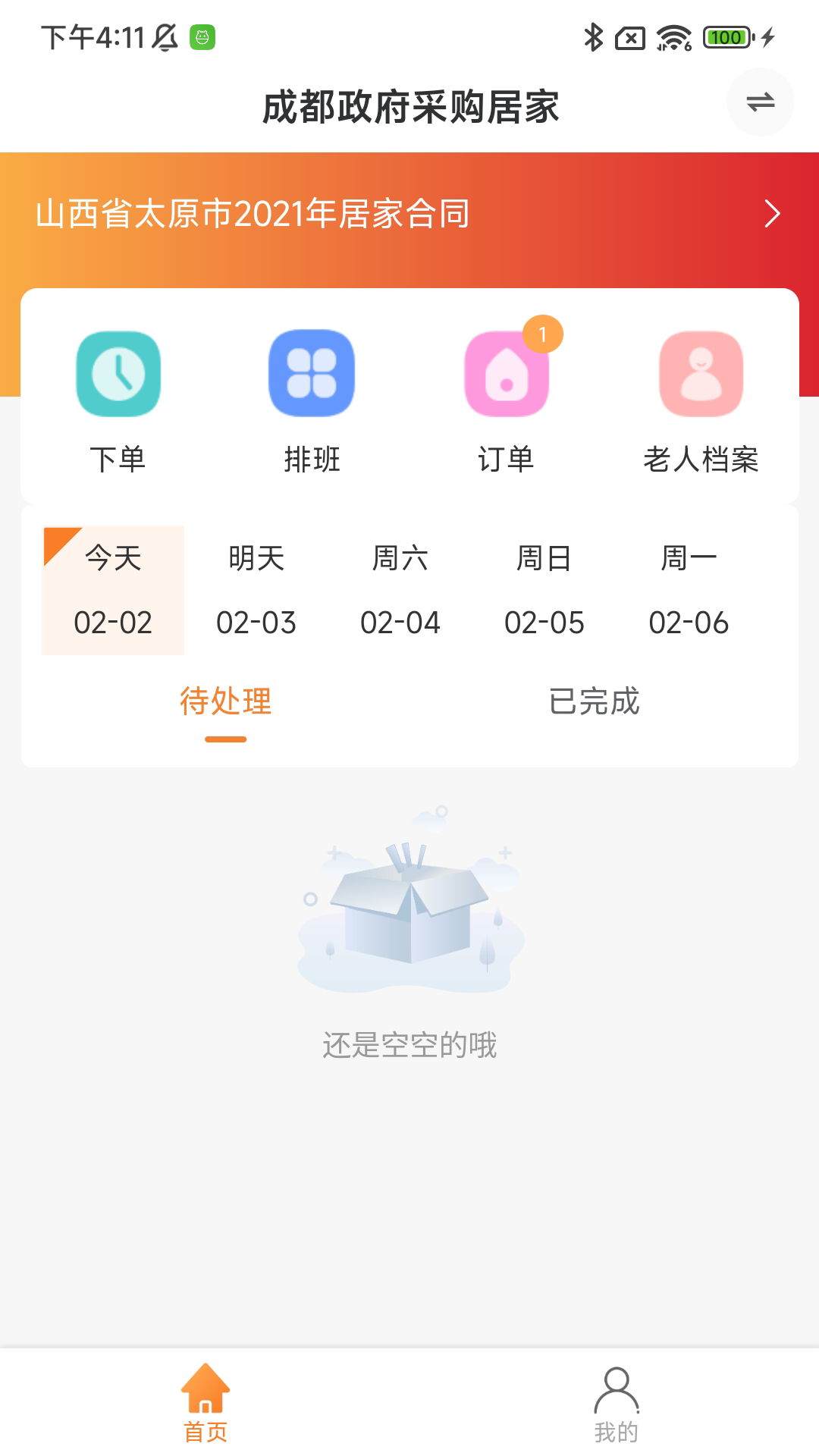This screenshot has height=1456, width=819.
Task: Click the '1' notification badge on 订单
Action: [542, 334]
